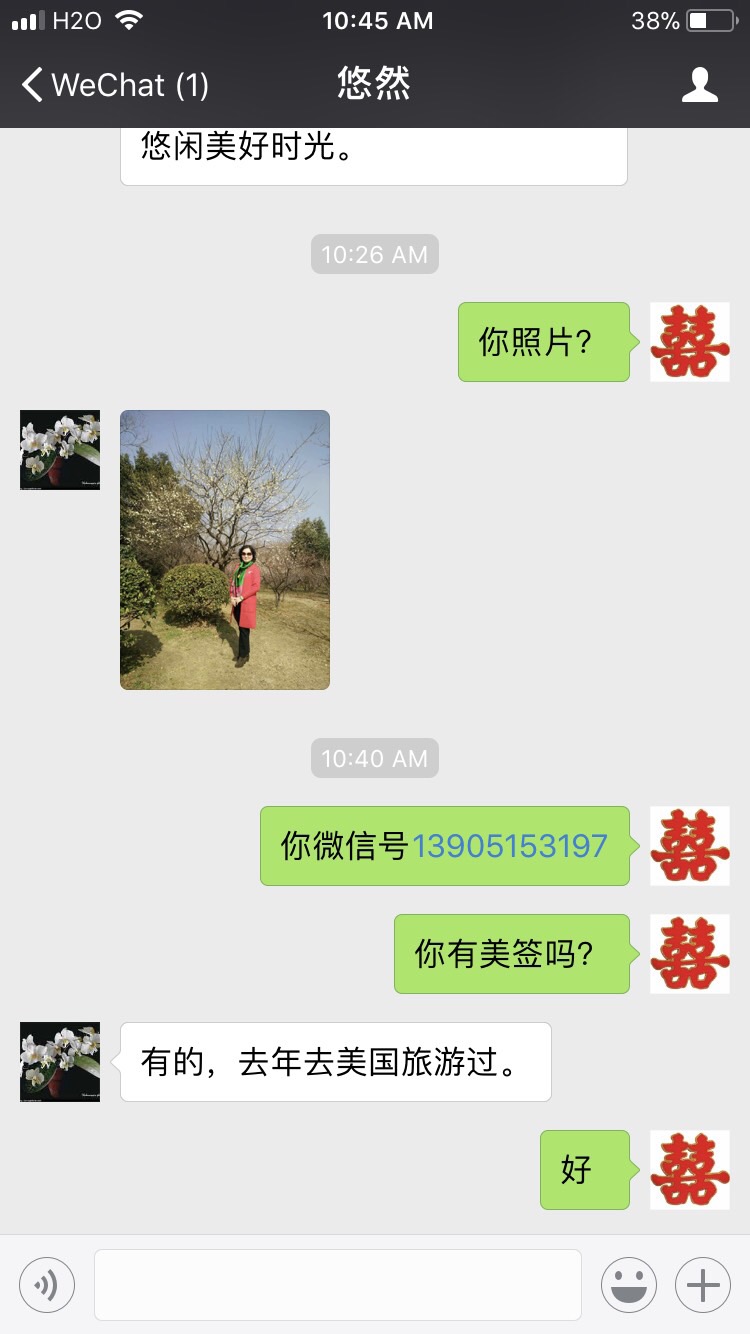Tap the phone number link 13905153197
Viewport: 750px width, 1334px height.
(510, 846)
